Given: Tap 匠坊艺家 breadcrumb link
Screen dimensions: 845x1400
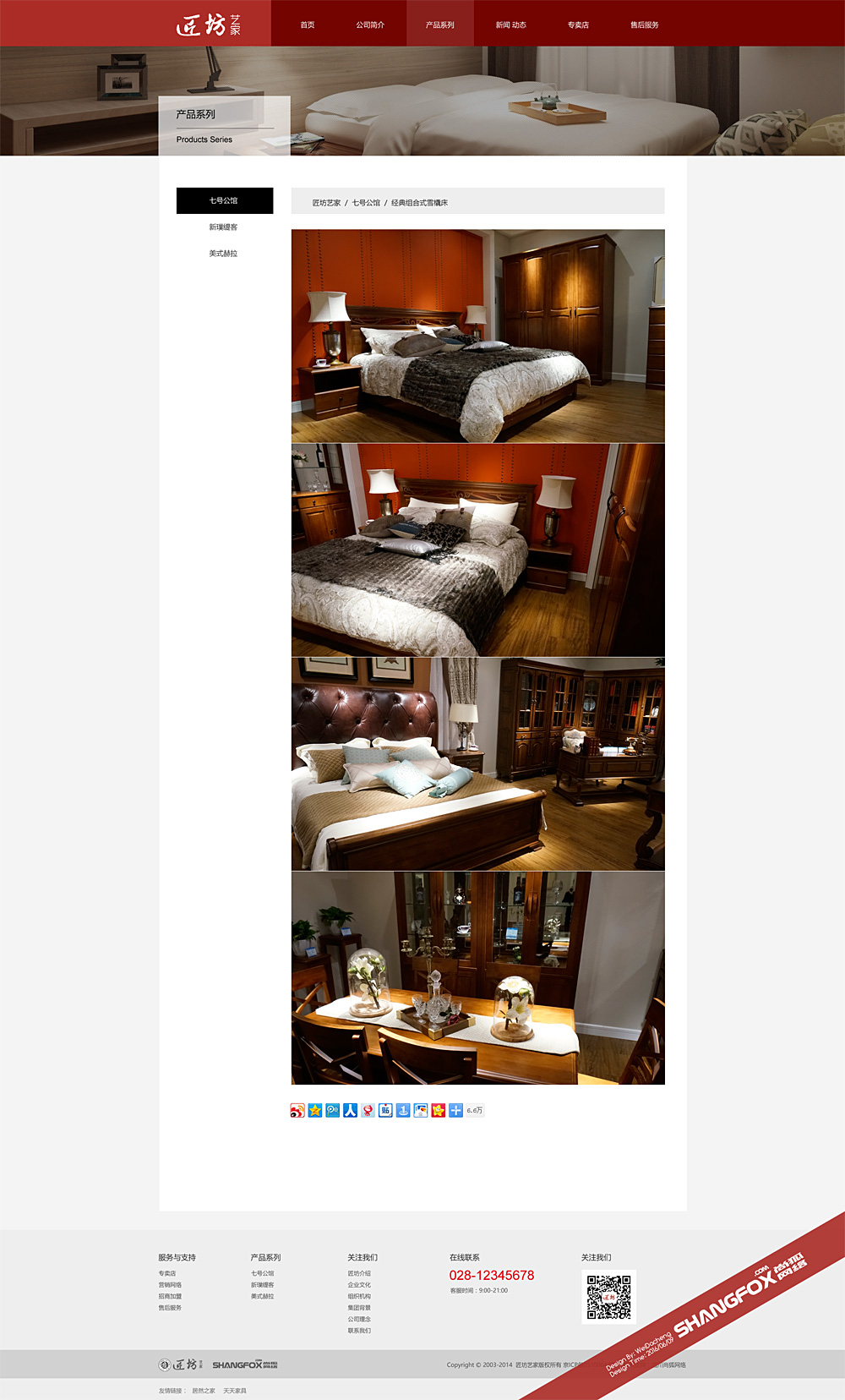Looking at the screenshot, I should [x=326, y=203].
